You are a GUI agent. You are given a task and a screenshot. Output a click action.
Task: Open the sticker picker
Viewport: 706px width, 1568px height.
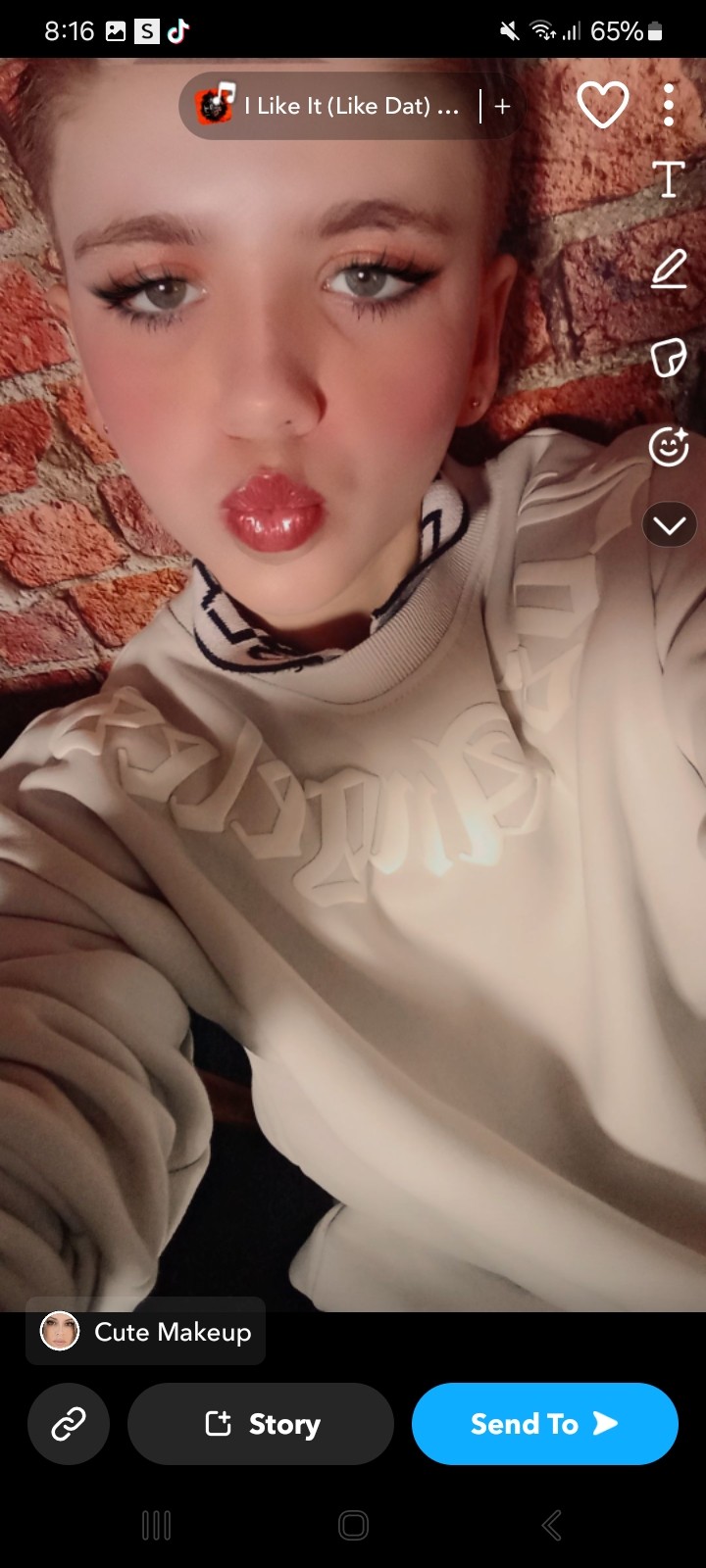coord(669,358)
